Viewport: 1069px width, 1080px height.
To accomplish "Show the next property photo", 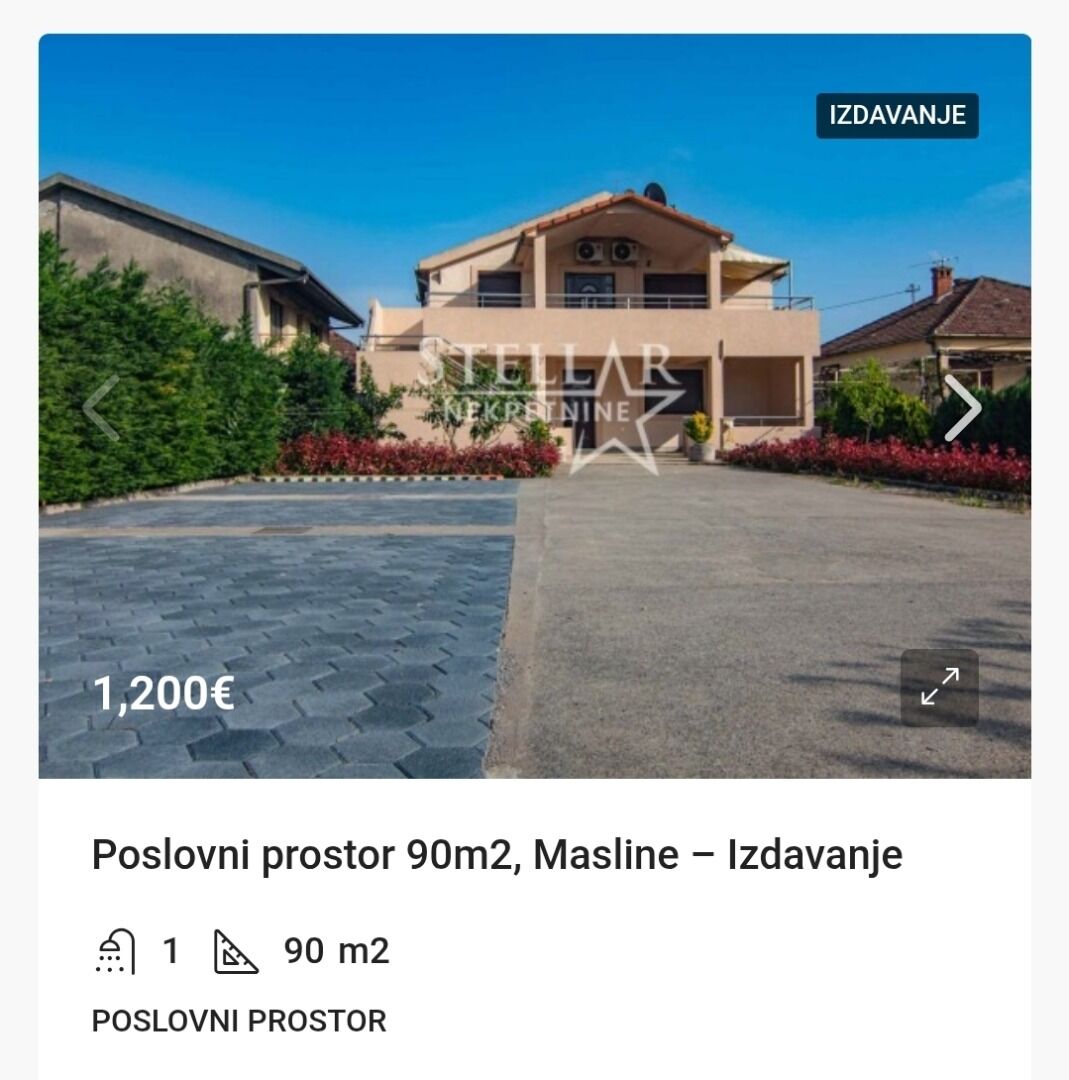I will [962, 408].
